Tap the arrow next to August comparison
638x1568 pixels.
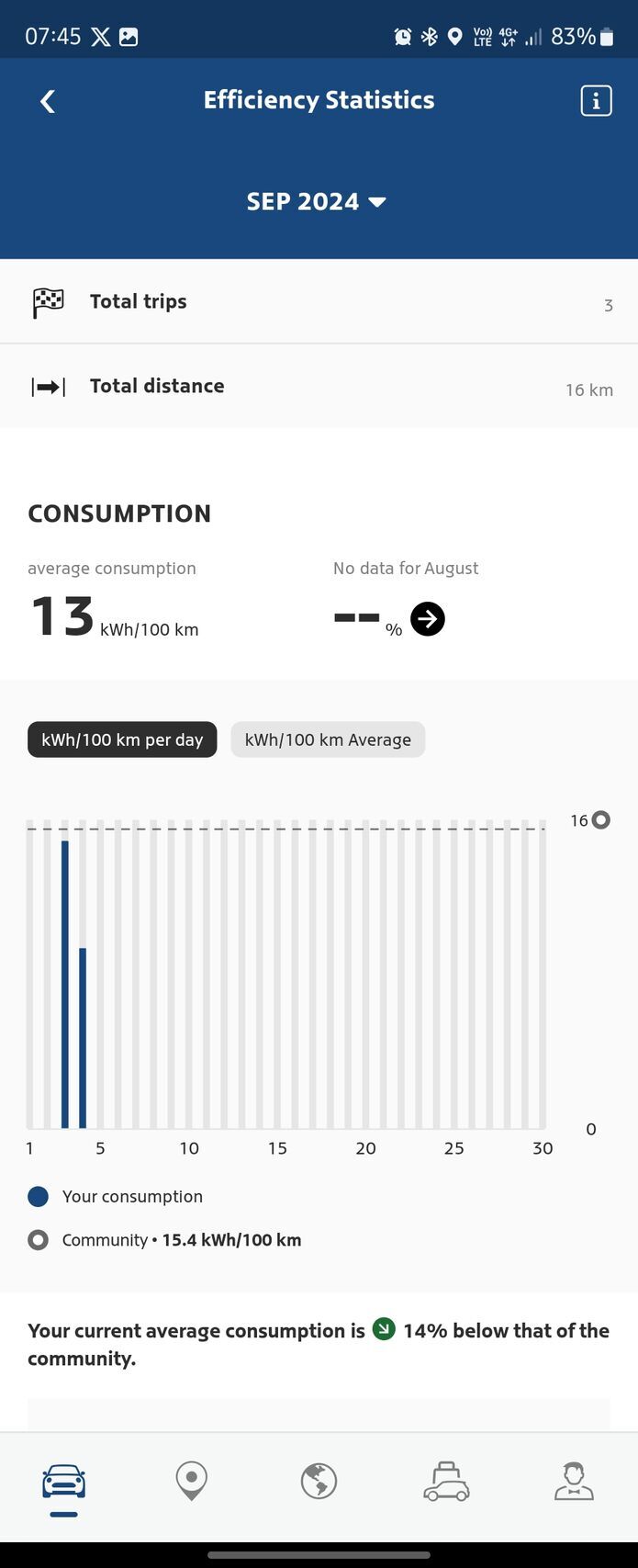[428, 619]
